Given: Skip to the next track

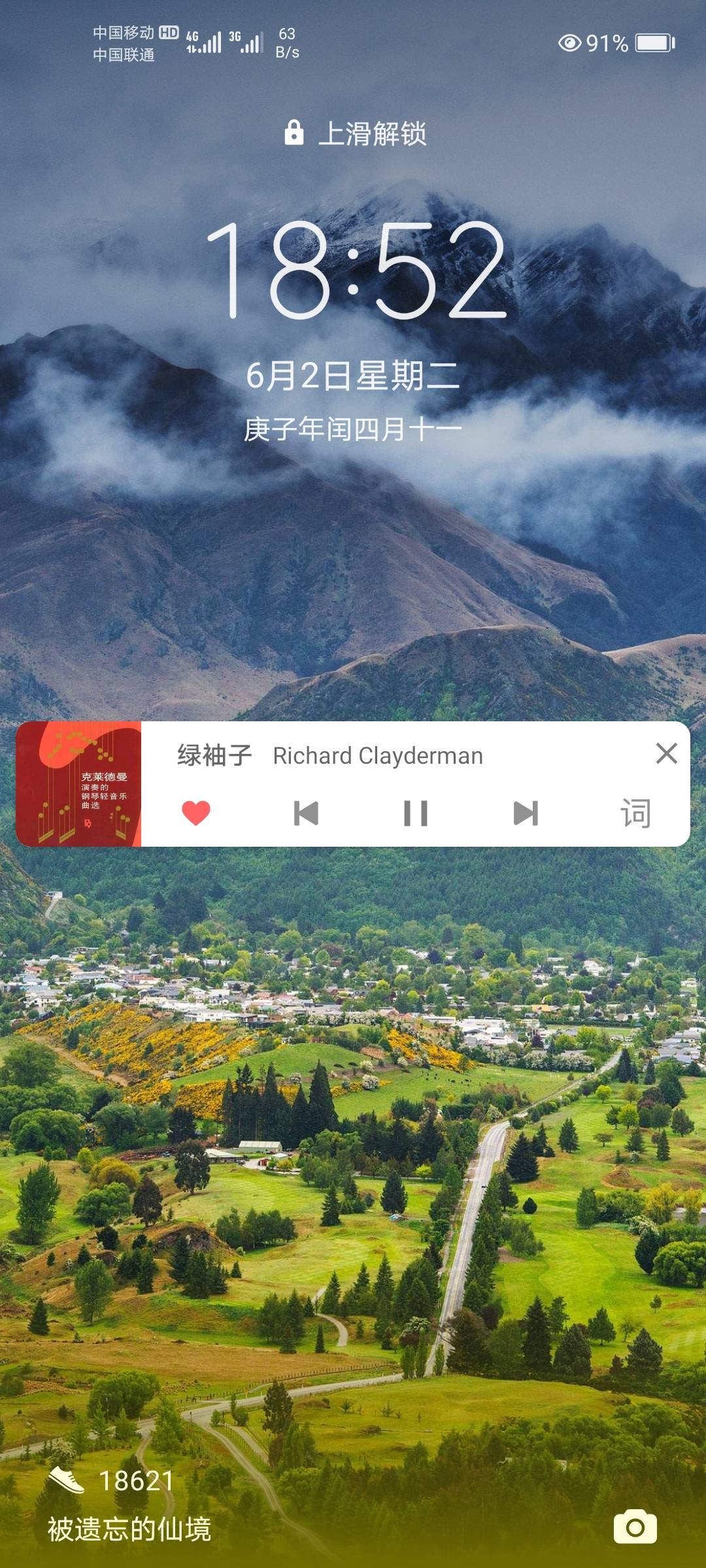Looking at the screenshot, I should pyautogui.click(x=526, y=813).
